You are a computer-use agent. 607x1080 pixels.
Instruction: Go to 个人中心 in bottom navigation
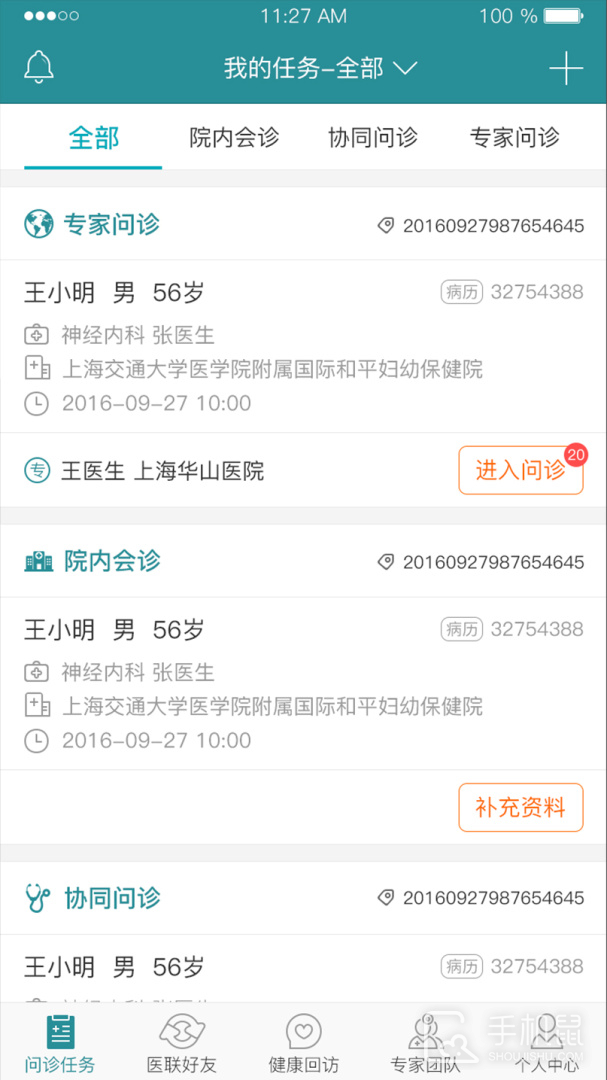[x=546, y=1044]
